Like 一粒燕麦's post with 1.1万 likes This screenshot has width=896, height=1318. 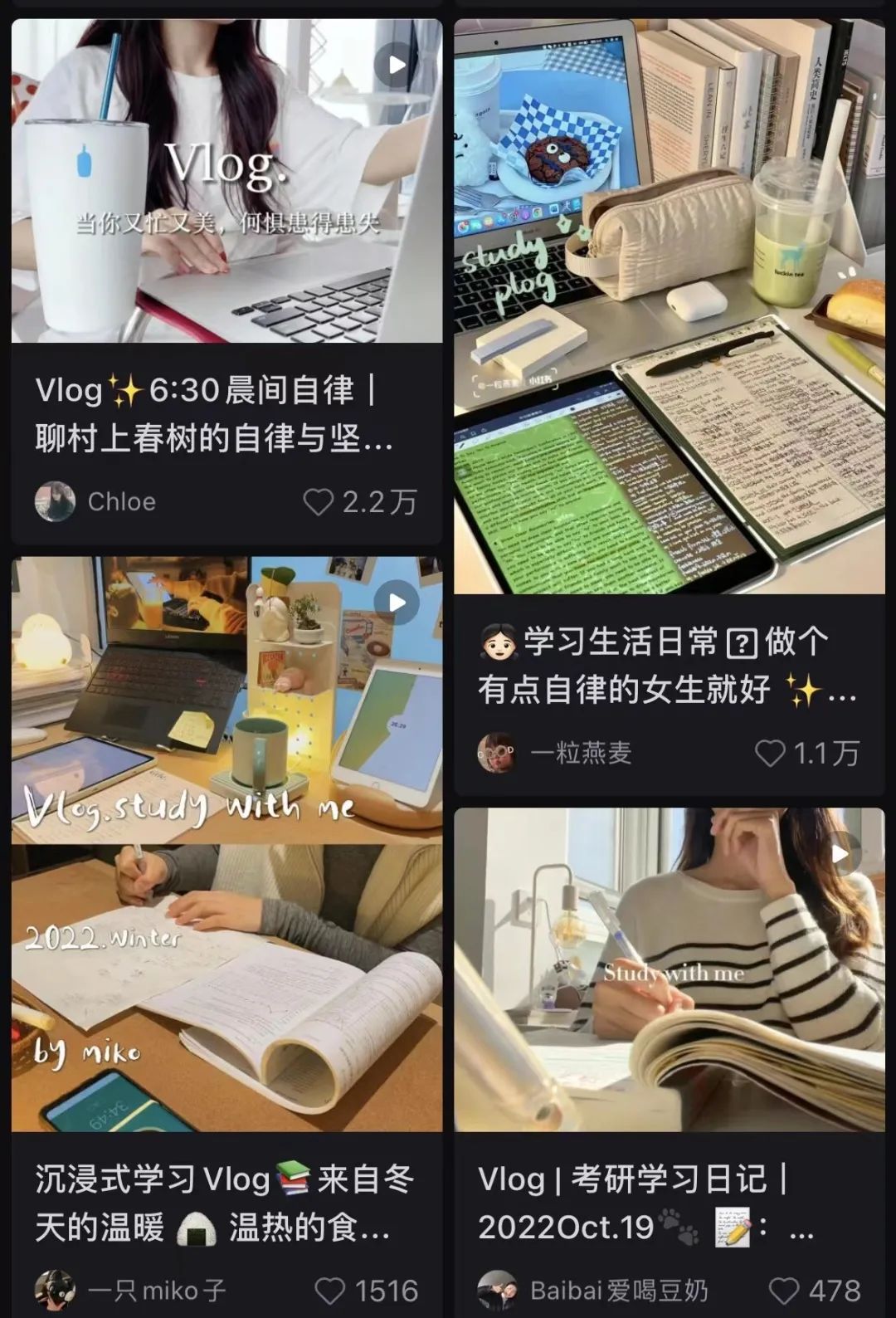[770, 753]
